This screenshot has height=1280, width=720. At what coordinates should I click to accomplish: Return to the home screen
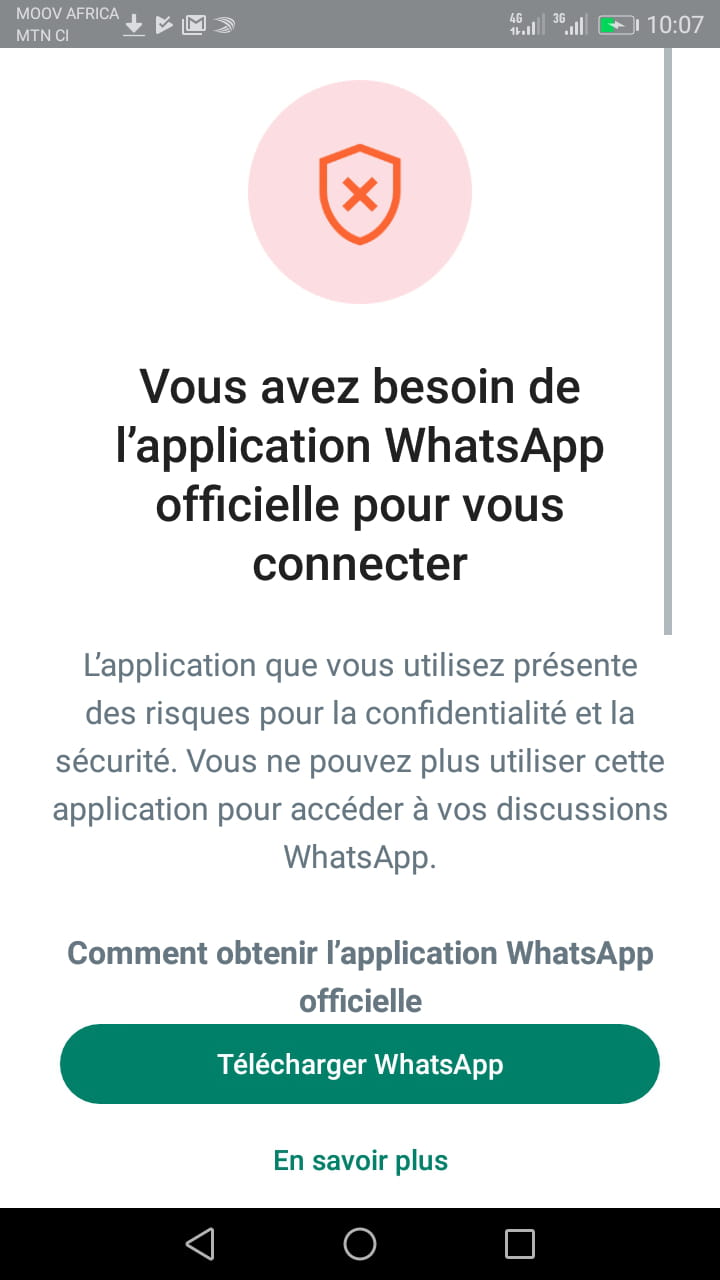tap(360, 1244)
